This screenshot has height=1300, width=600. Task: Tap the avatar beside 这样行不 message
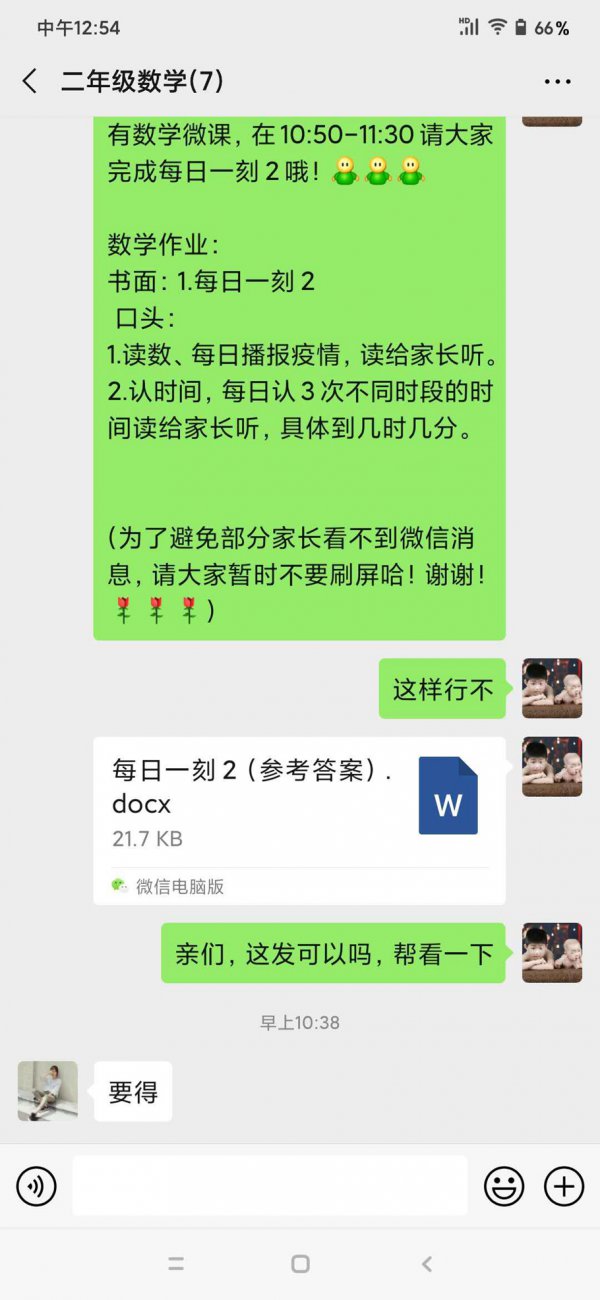click(x=552, y=688)
